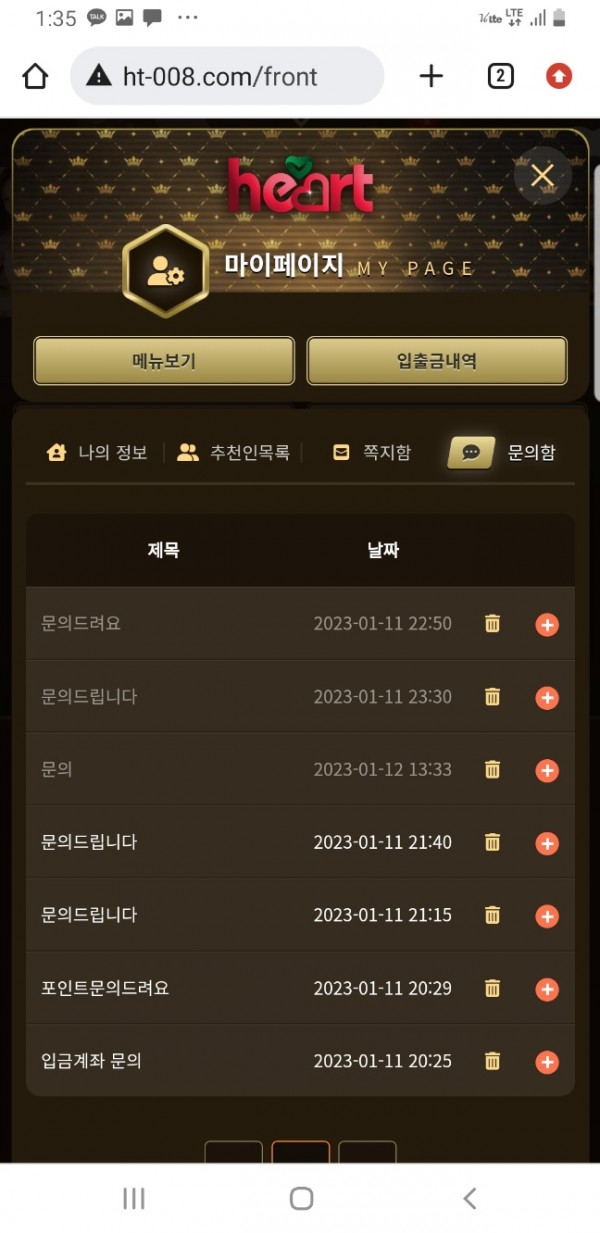Open 입출금내역 history

[436, 361]
